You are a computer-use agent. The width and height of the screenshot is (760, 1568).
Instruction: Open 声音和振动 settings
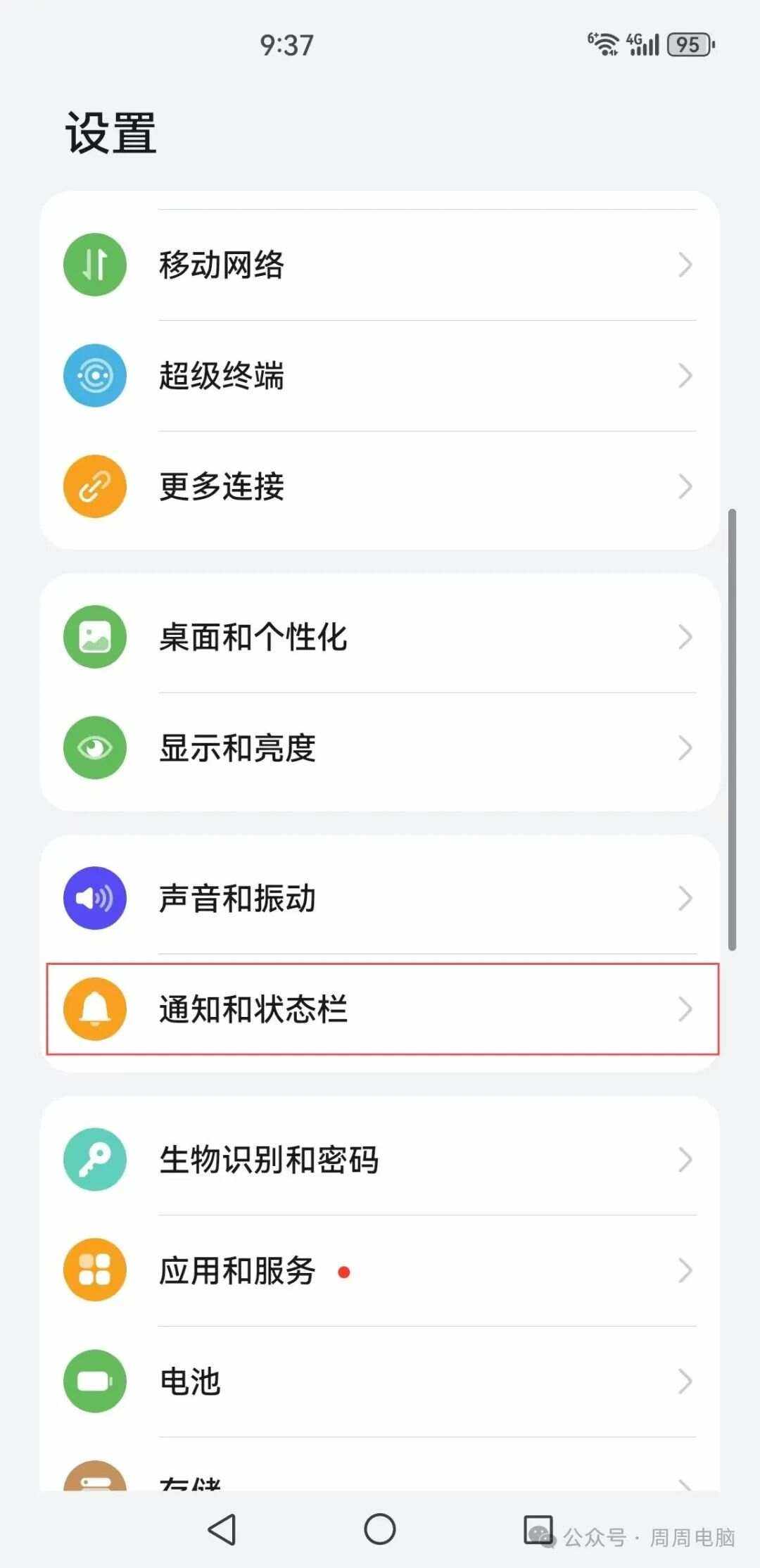pos(380,898)
